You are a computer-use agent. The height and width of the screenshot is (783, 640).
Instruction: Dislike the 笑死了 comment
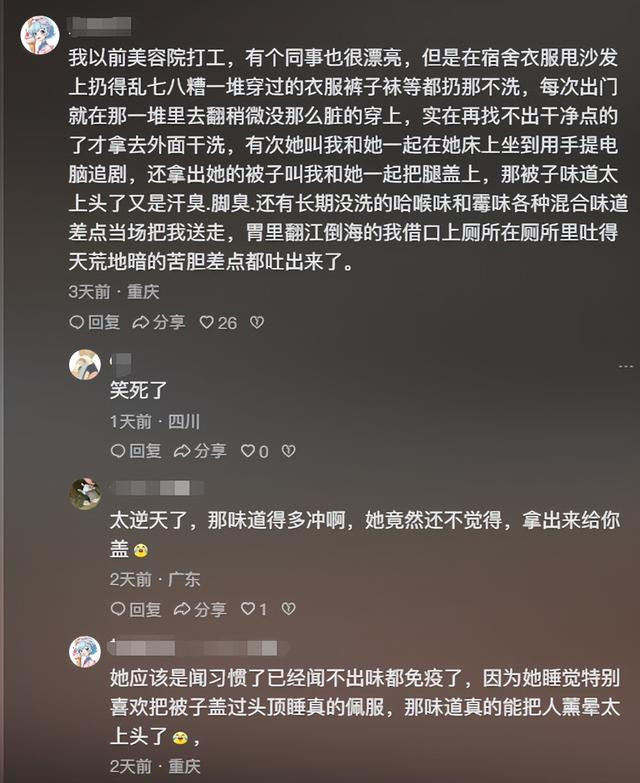tap(289, 451)
